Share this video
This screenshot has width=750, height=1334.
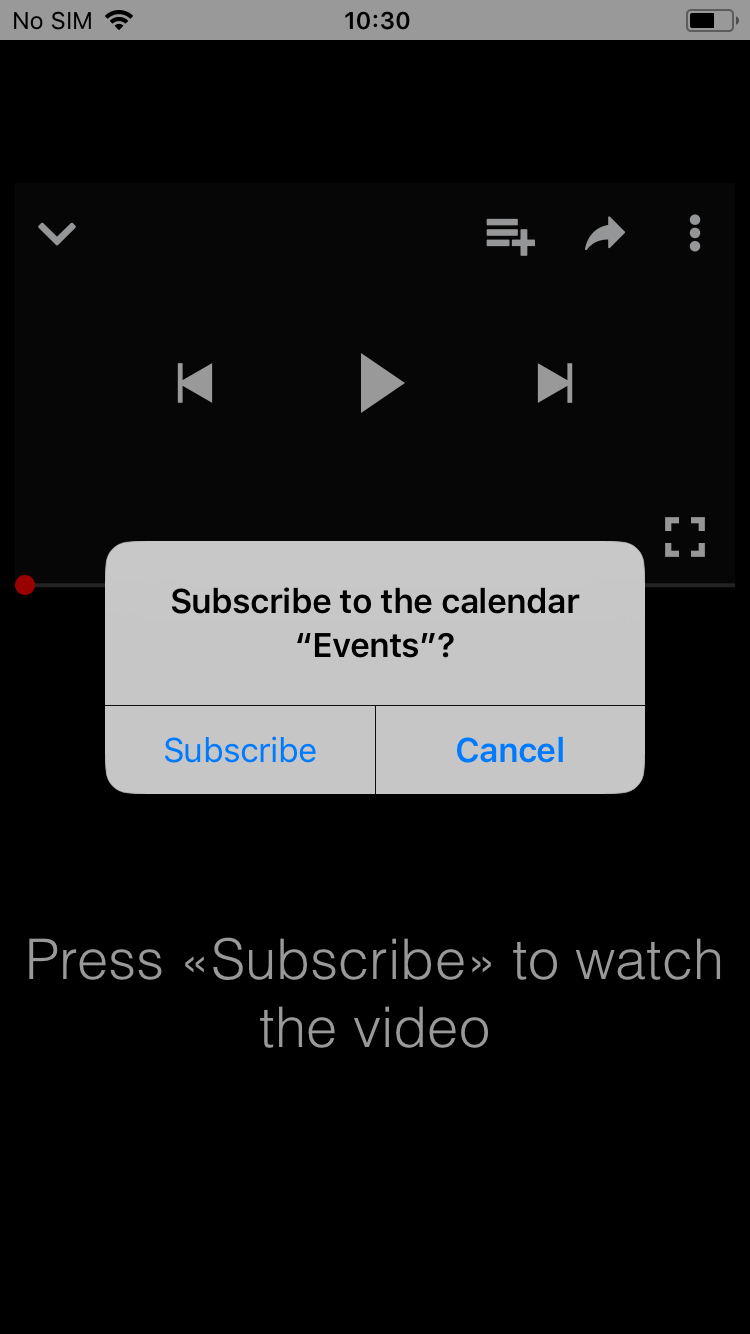pos(604,235)
